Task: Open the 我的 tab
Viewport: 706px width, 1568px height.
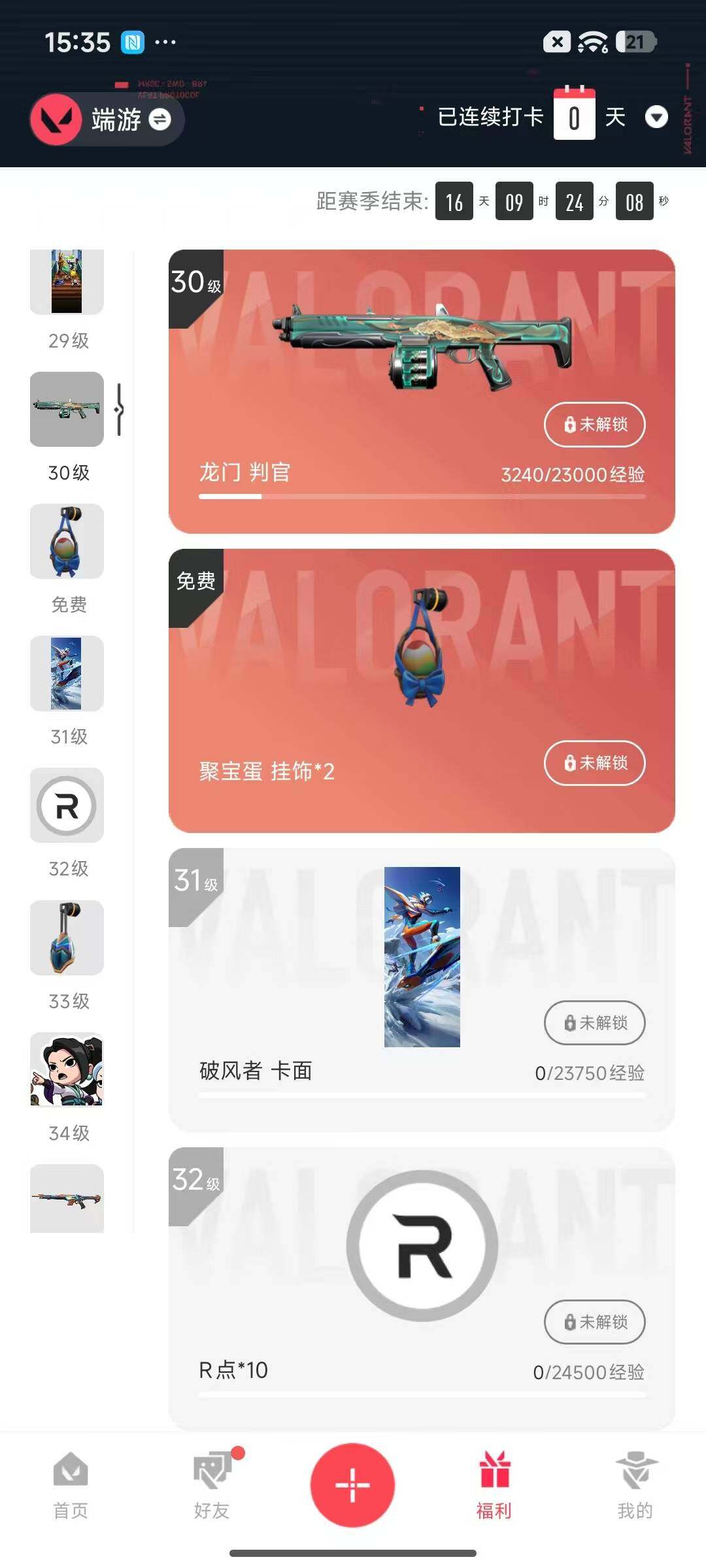Action: click(635, 1484)
